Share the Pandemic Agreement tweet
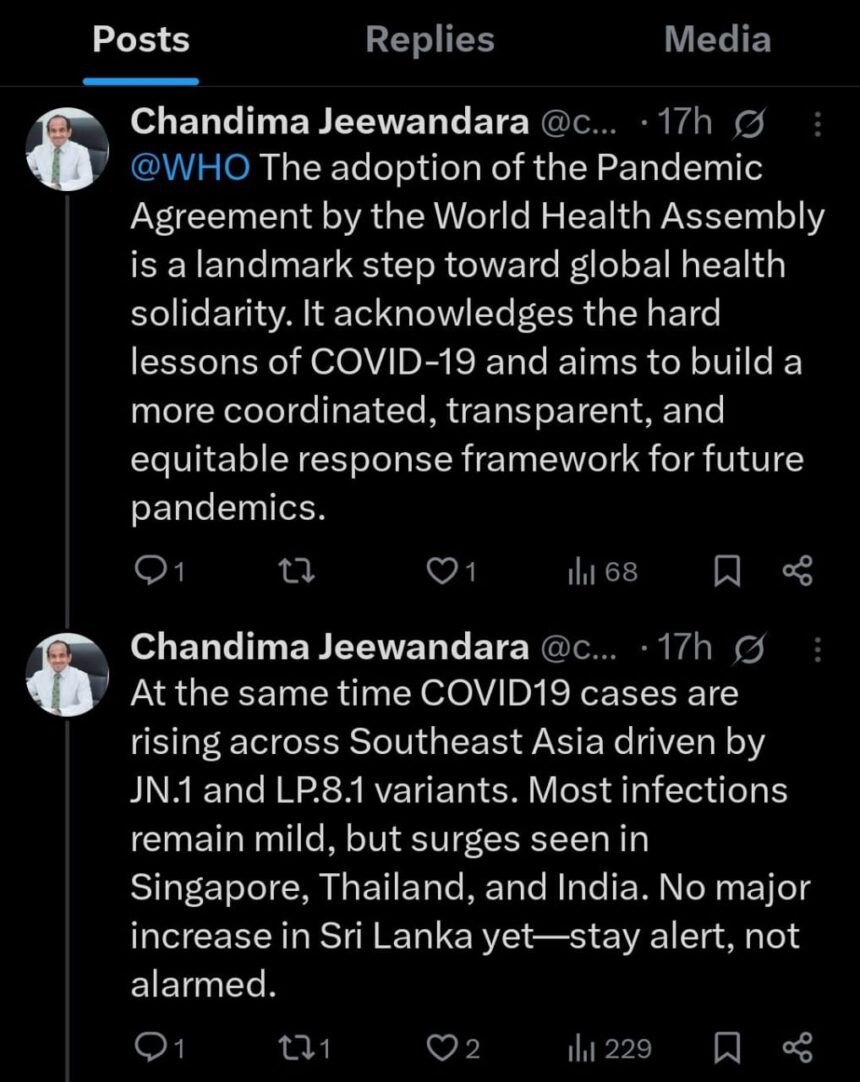The image size is (860, 1082). tap(796, 571)
